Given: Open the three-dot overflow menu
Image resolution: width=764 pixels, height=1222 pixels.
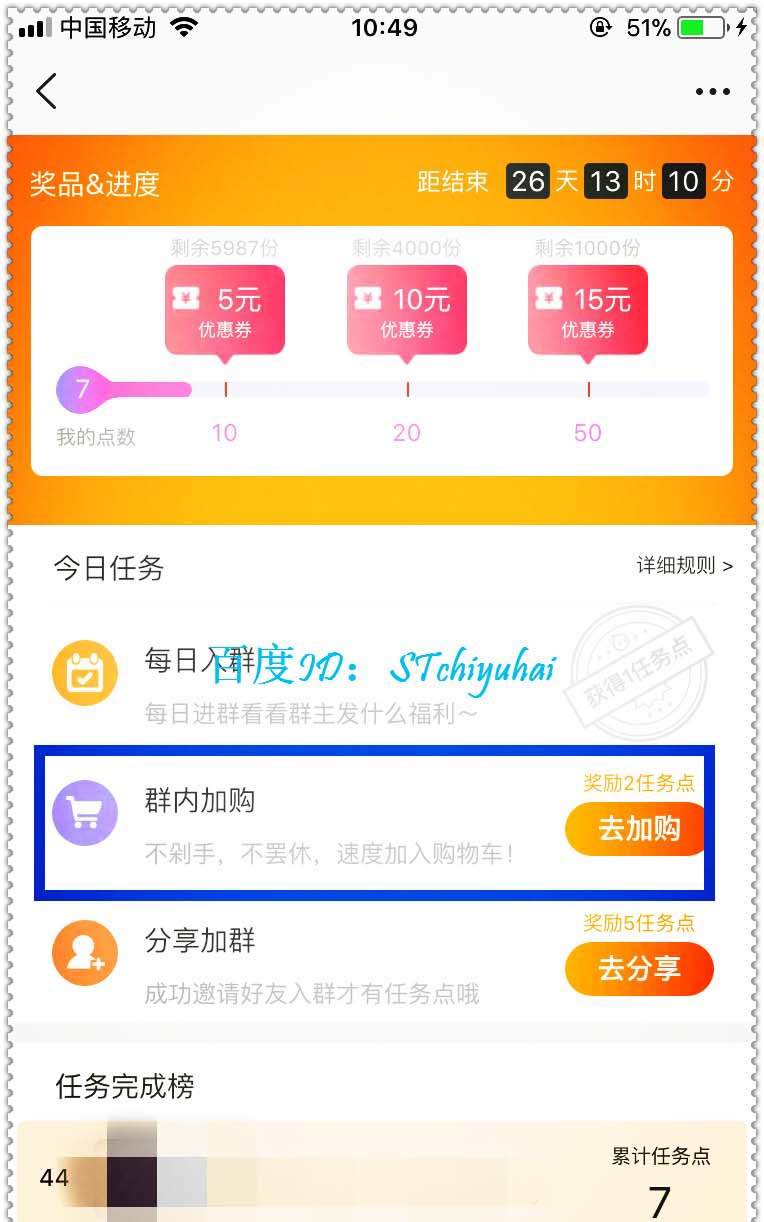Looking at the screenshot, I should coord(712,92).
